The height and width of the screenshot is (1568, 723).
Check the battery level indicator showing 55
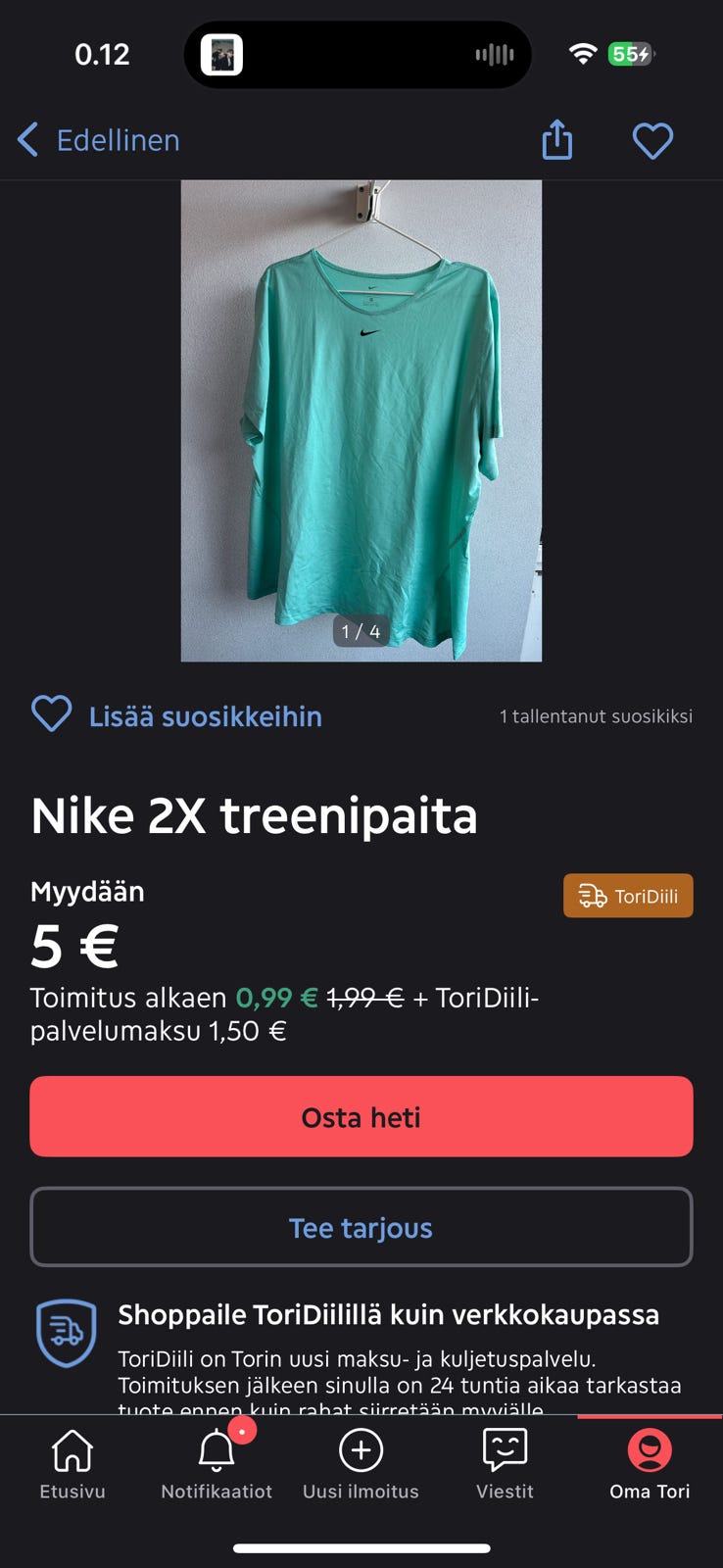coord(633,55)
